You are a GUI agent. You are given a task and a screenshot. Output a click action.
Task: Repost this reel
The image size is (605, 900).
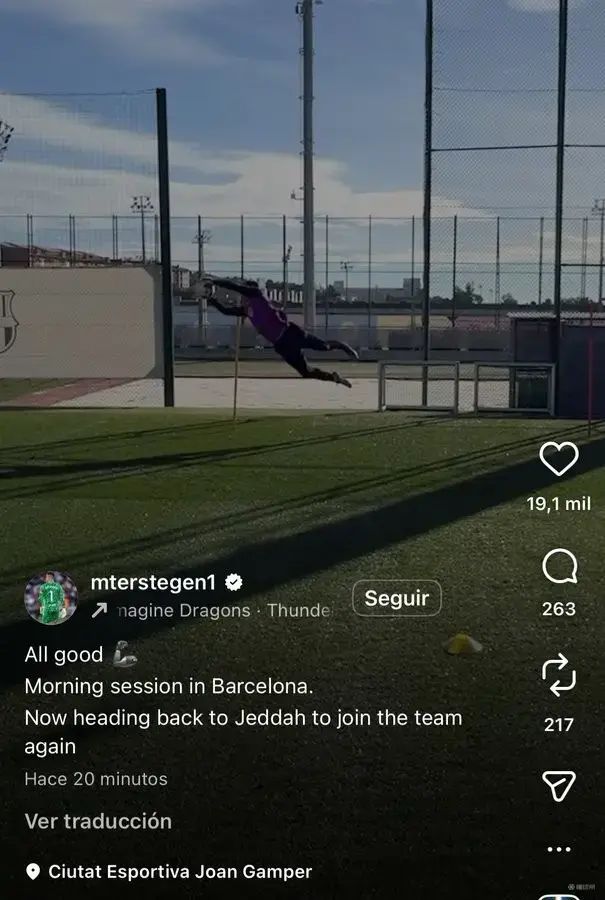click(x=559, y=675)
